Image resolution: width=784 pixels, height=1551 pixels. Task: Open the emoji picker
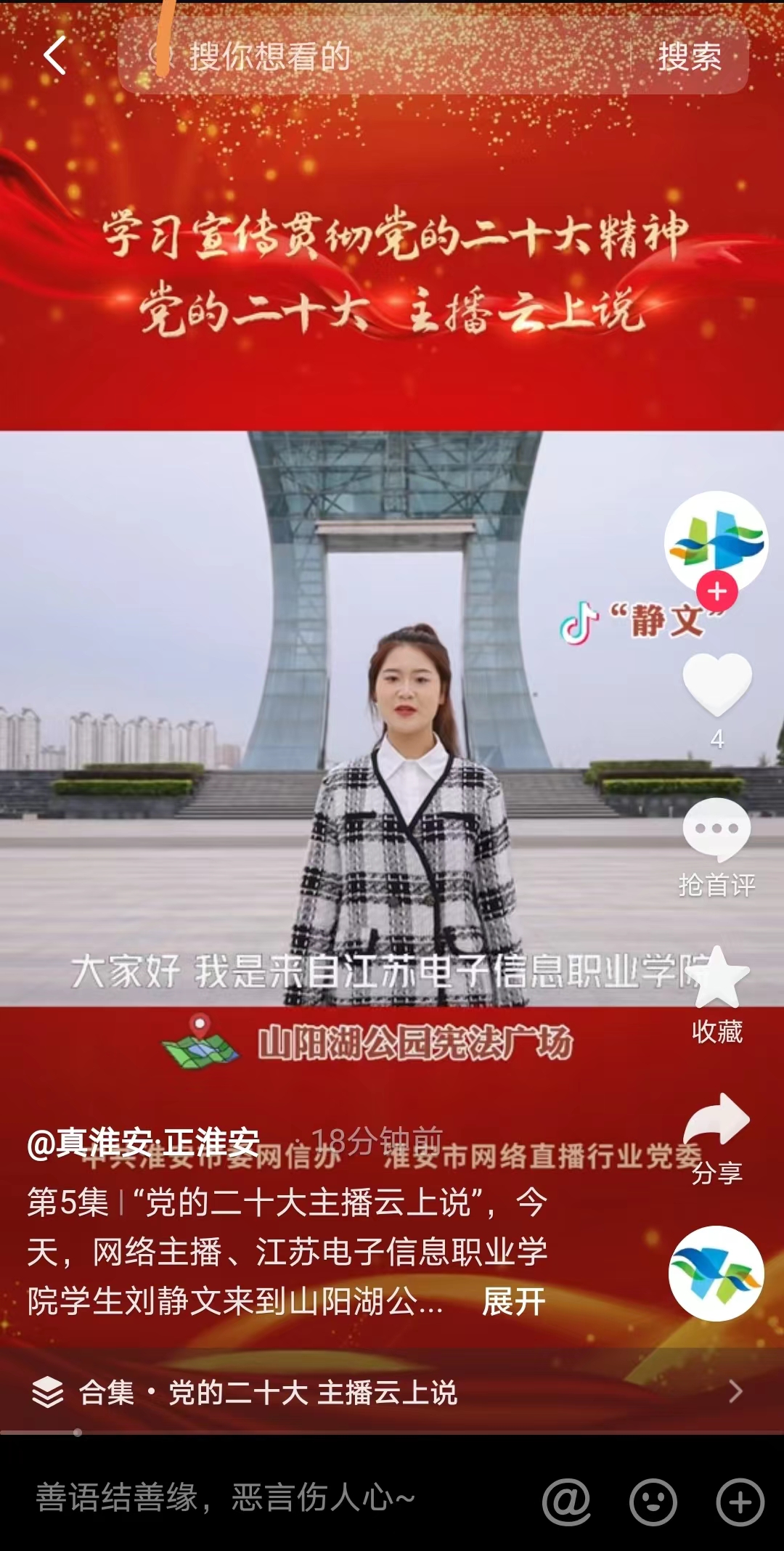coord(653,1502)
